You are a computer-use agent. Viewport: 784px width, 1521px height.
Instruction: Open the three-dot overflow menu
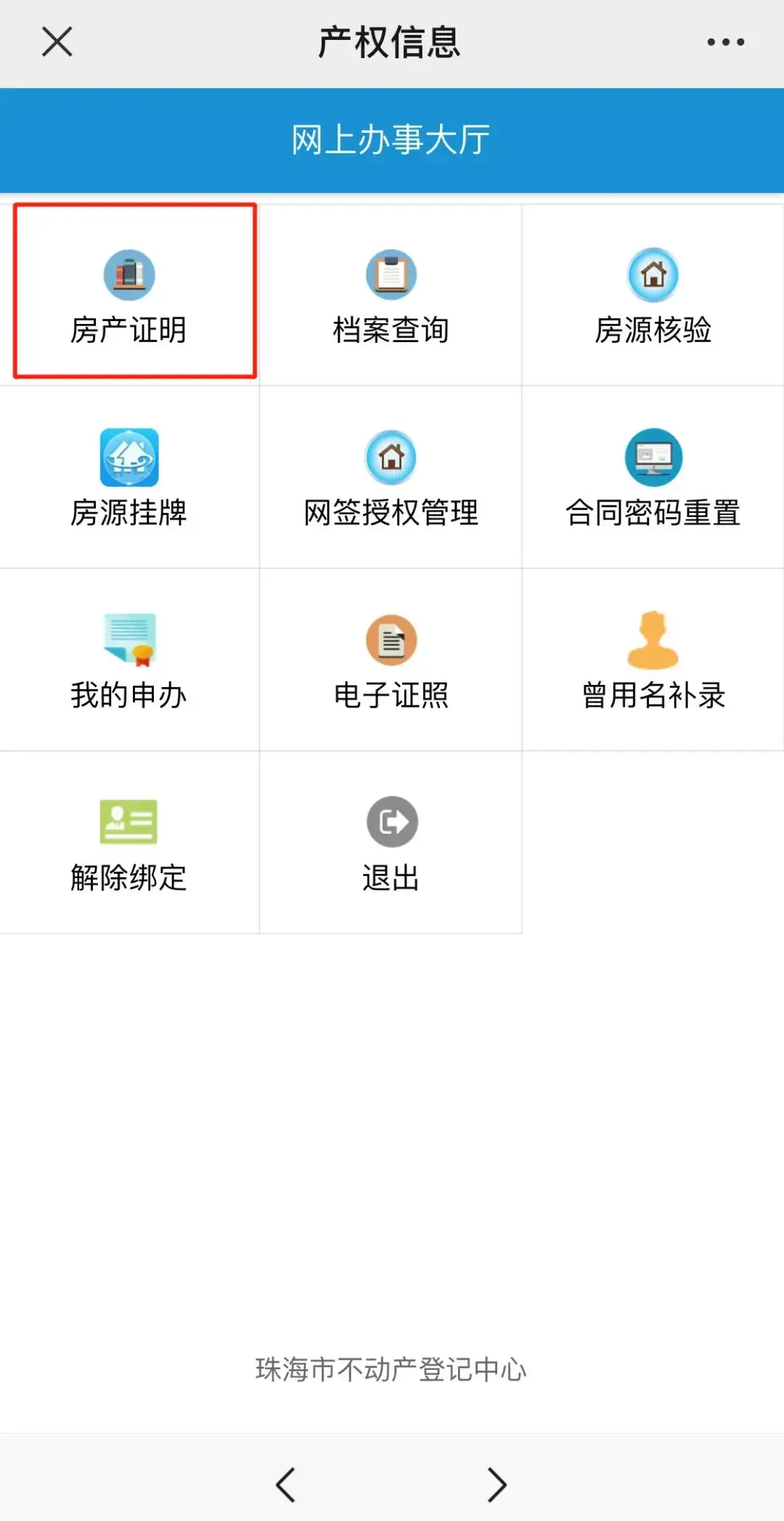(x=725, y=42)
